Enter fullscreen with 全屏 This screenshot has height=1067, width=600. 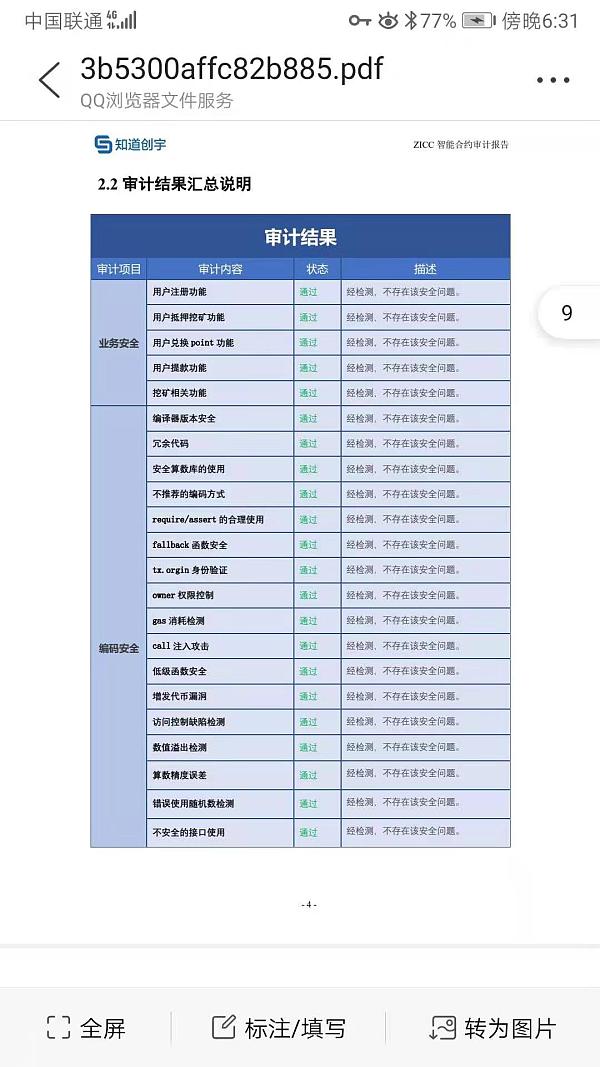click(x=86, y=1028)
